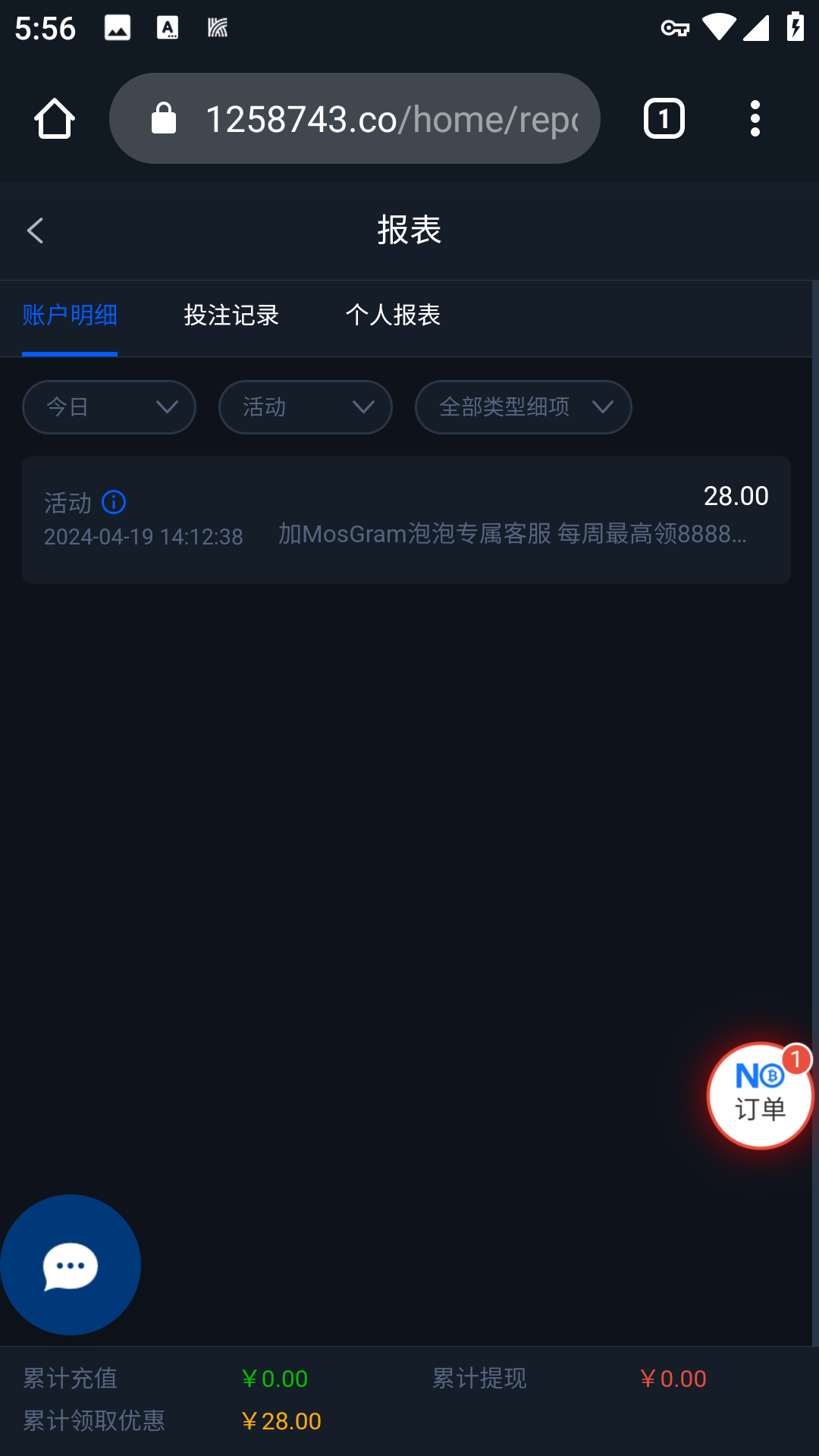Viewport: 819px width, 1456px height.
Task: Open the customer service chat bubble
Action: pos(70,1265)
